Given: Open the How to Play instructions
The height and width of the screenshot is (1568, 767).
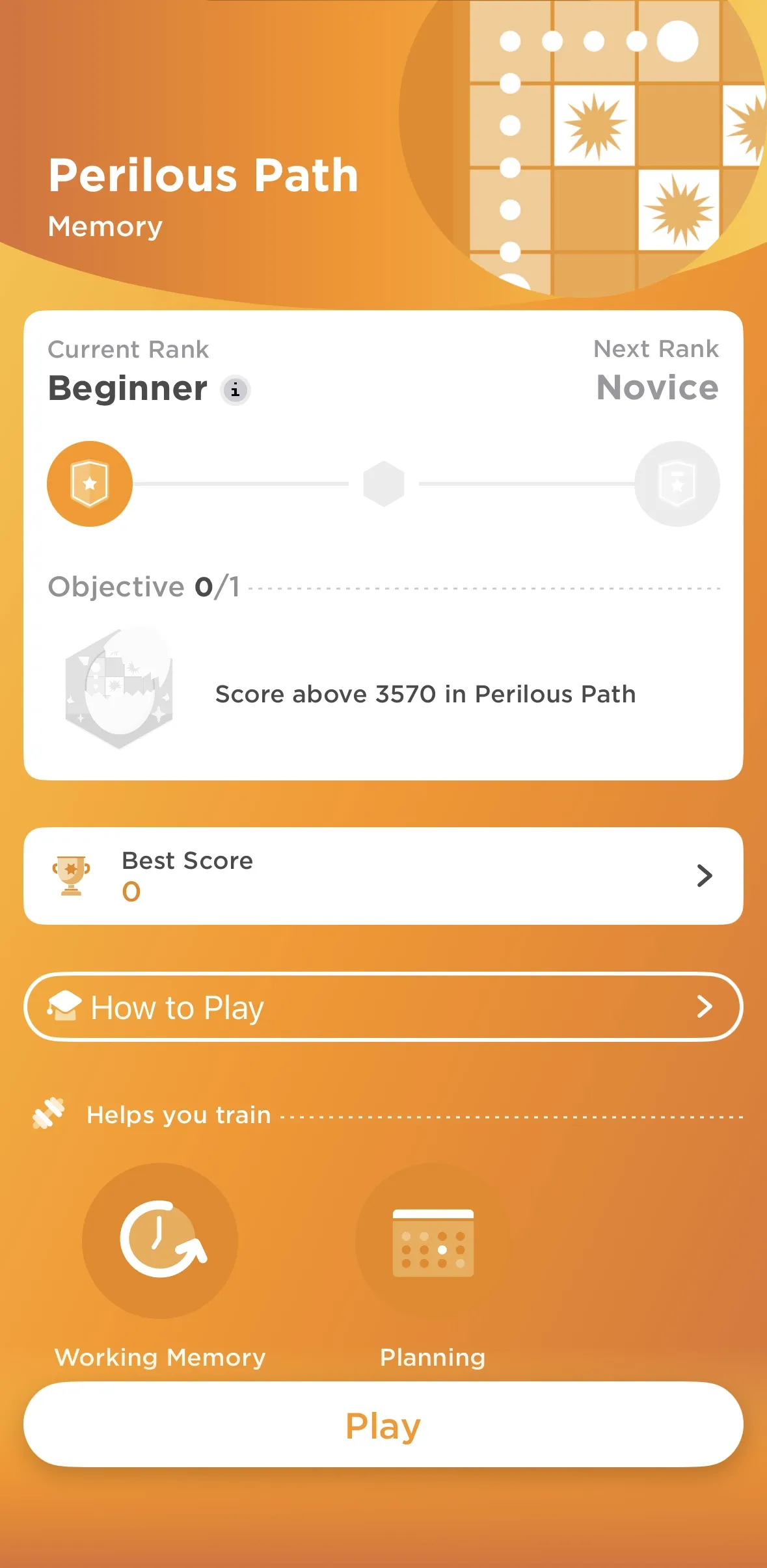Looking at the screenshot, I should (x=383, y=1007).
